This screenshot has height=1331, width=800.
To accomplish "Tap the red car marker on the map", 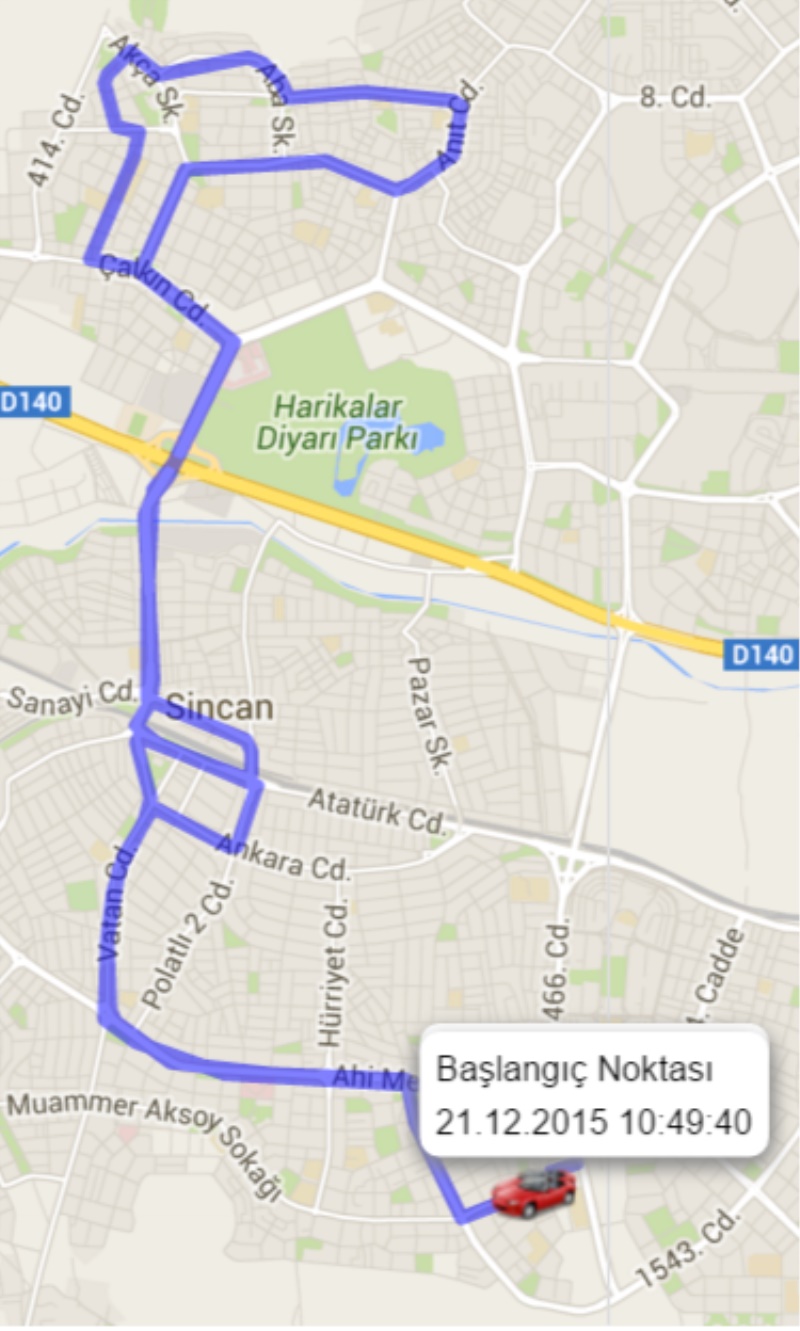I will click(x=535, y=1192).
